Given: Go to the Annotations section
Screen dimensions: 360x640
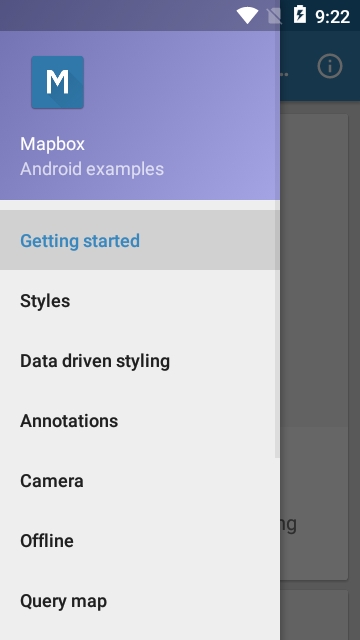Looking at the screenshot, I should point(140,420).
